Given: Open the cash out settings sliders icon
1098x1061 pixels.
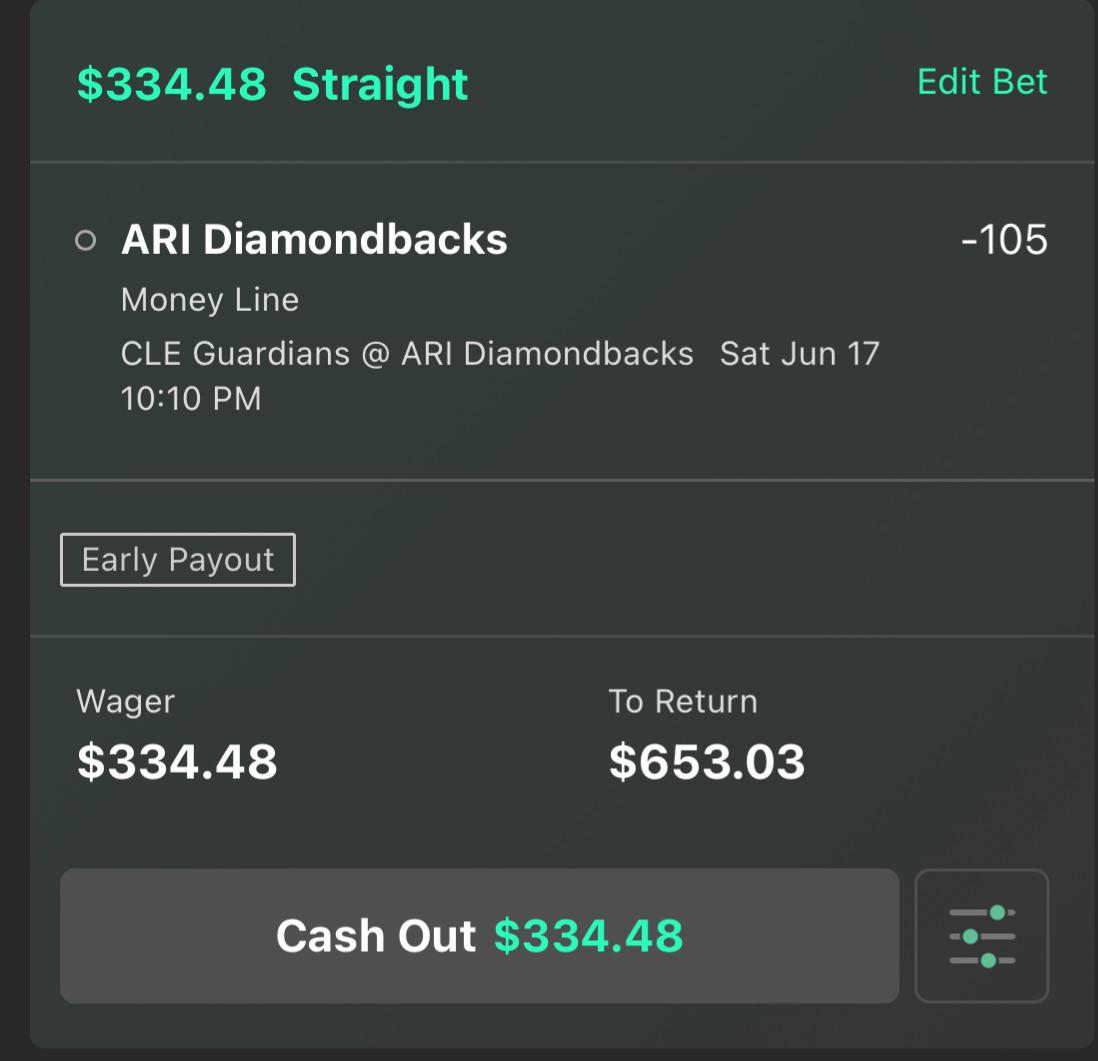Looking at the screenshot, I should [982, 936].
